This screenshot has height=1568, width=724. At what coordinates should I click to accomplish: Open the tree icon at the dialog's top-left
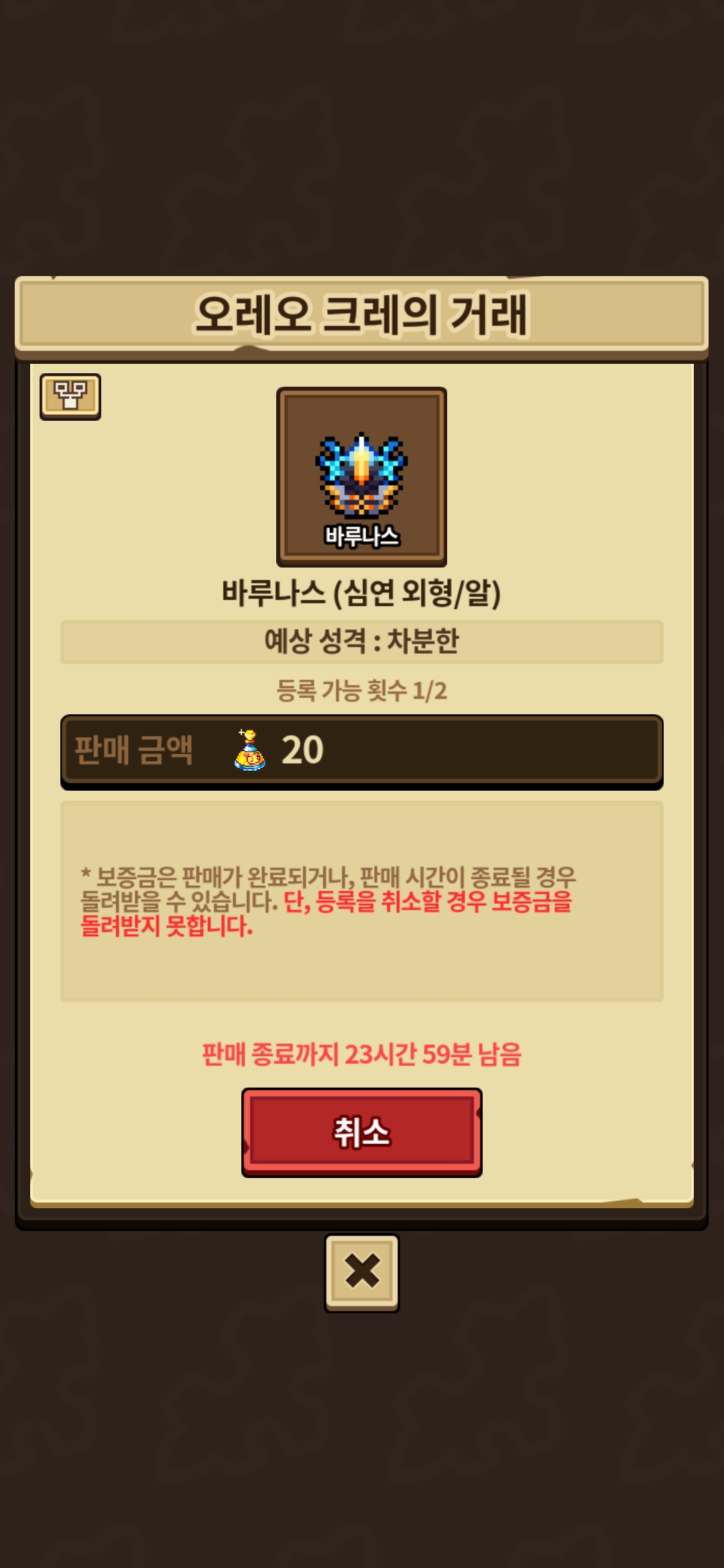70,397
